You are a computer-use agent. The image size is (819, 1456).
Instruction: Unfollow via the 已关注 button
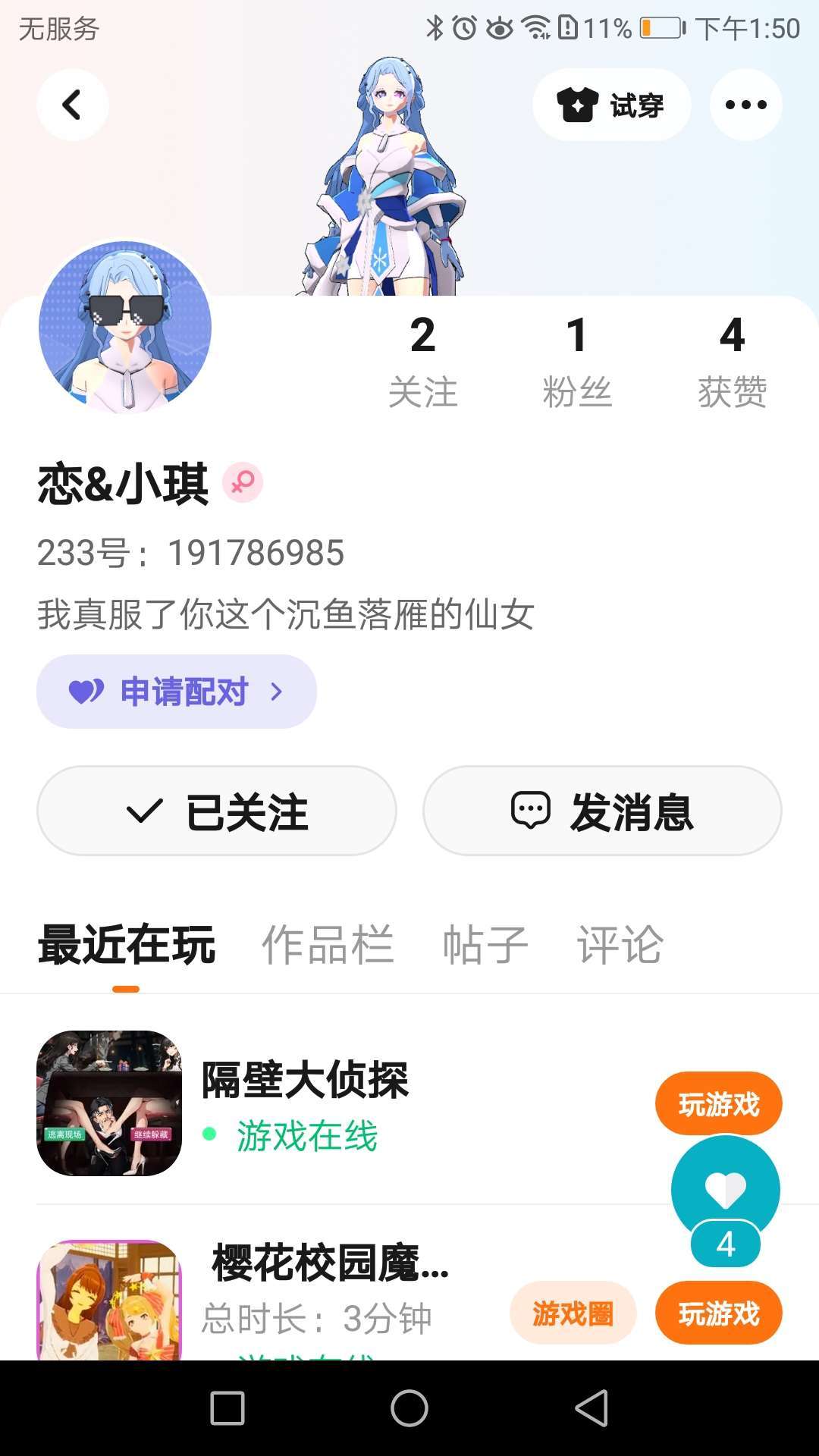coord(216,811)
